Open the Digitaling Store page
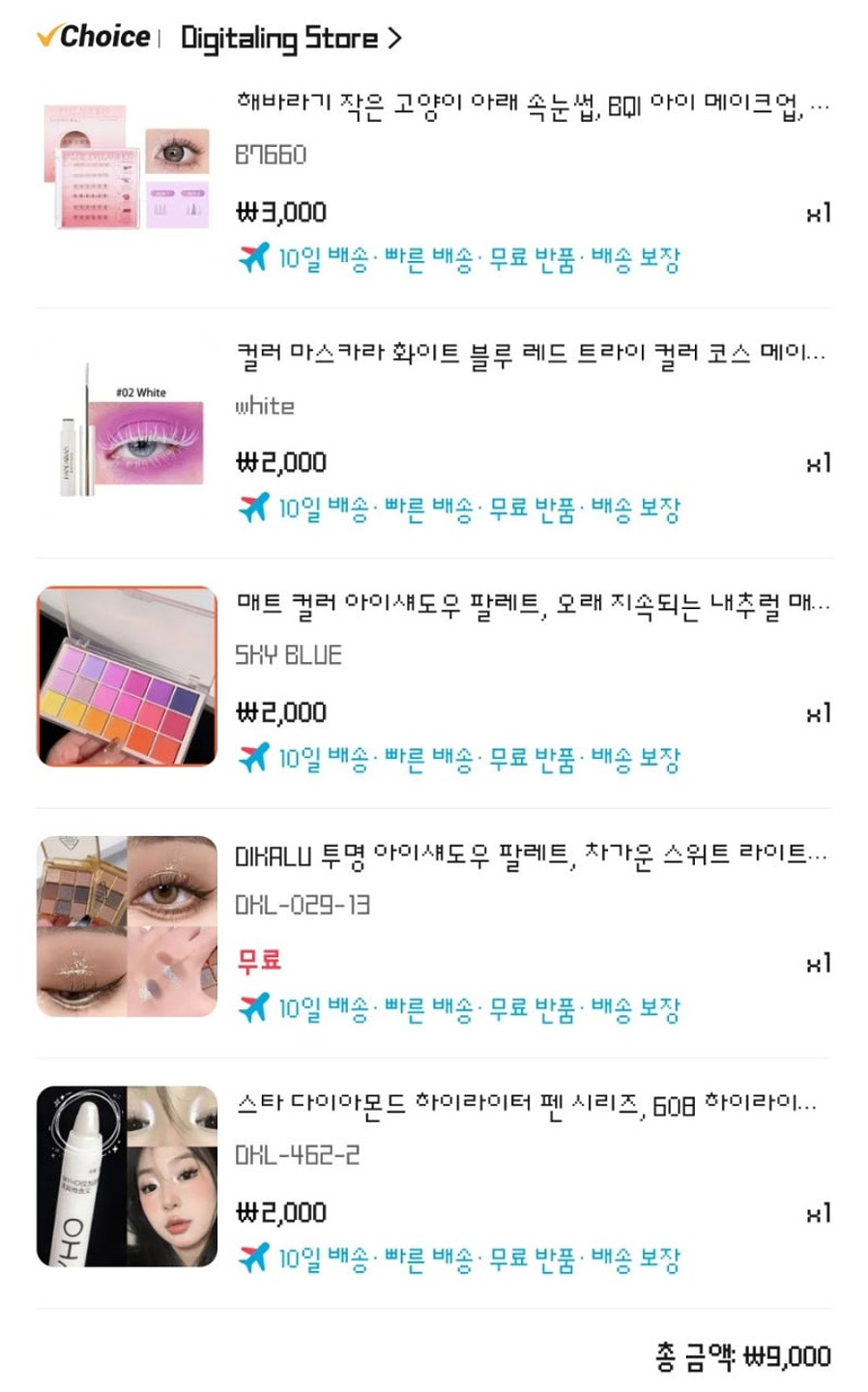 pos(290,39)
